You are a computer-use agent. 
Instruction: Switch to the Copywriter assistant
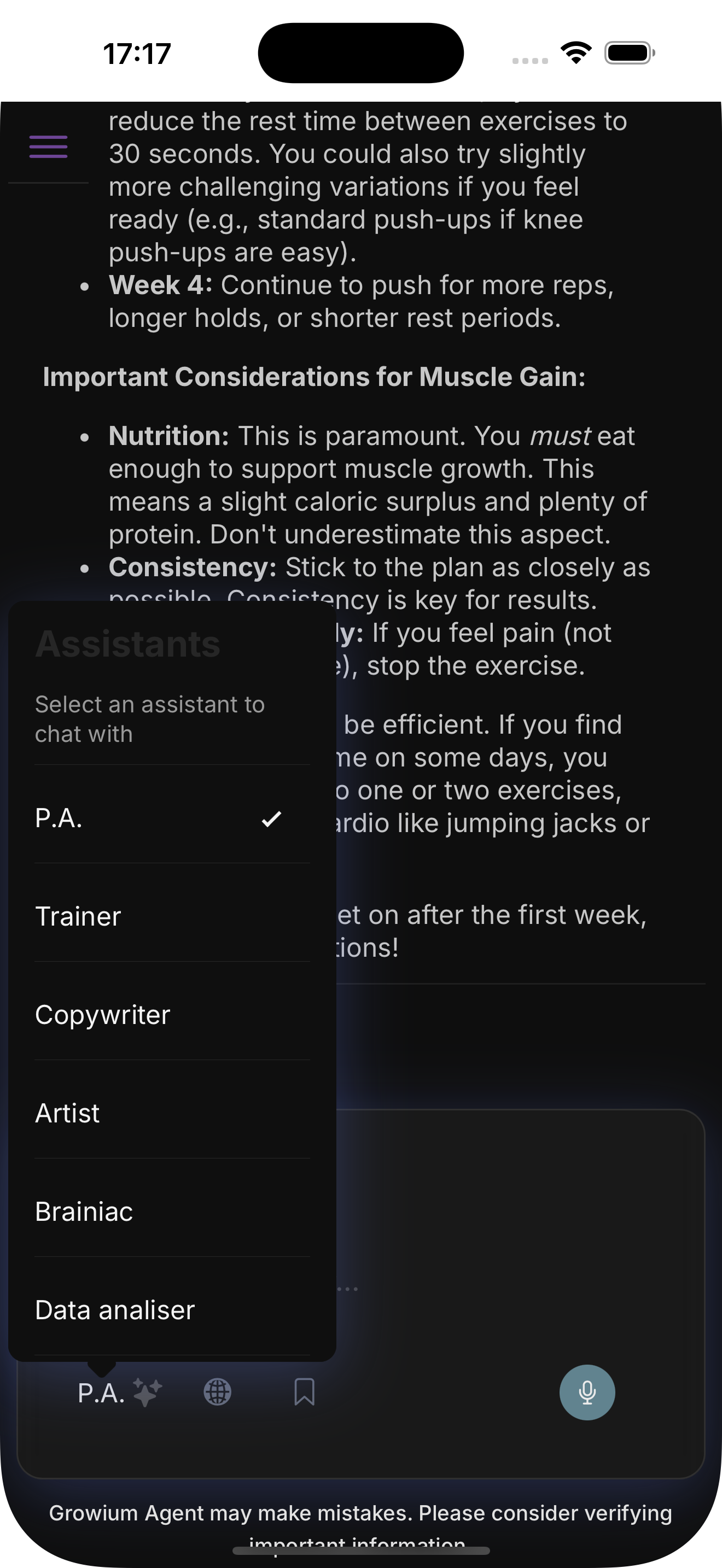(102, 1014)
